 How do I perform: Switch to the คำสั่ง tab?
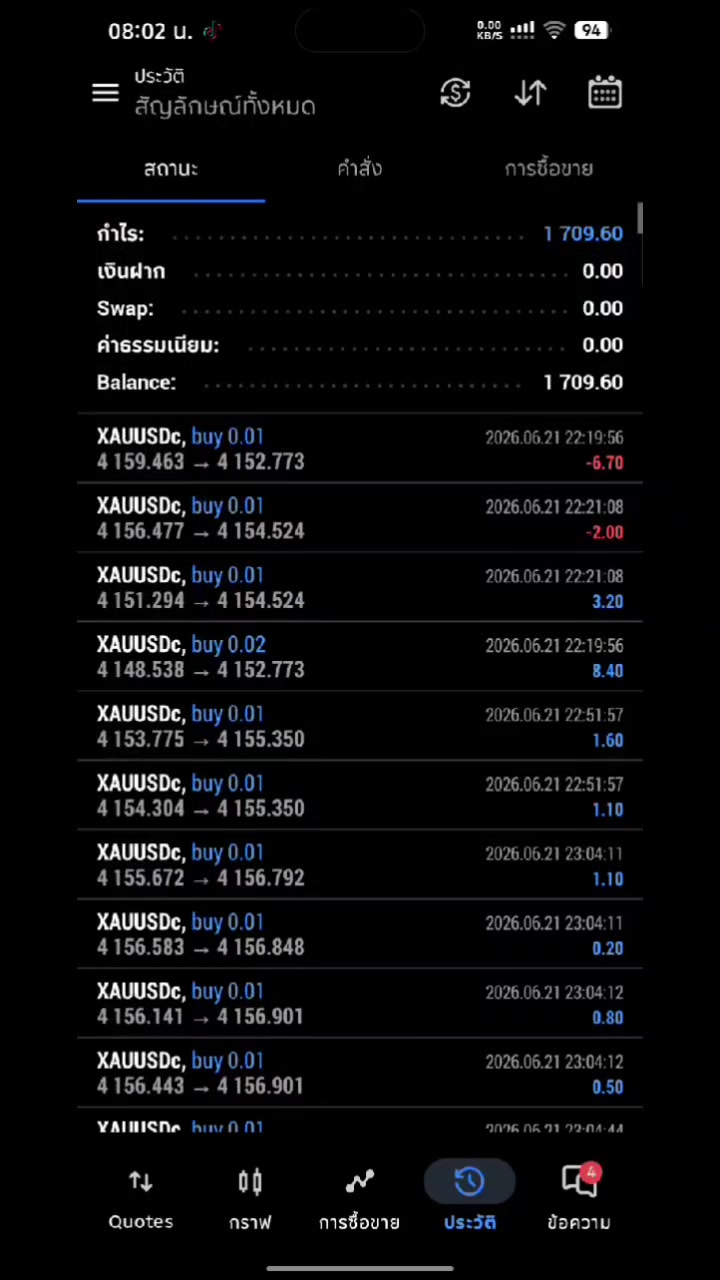pyautogui.click(x=359, y=168)
